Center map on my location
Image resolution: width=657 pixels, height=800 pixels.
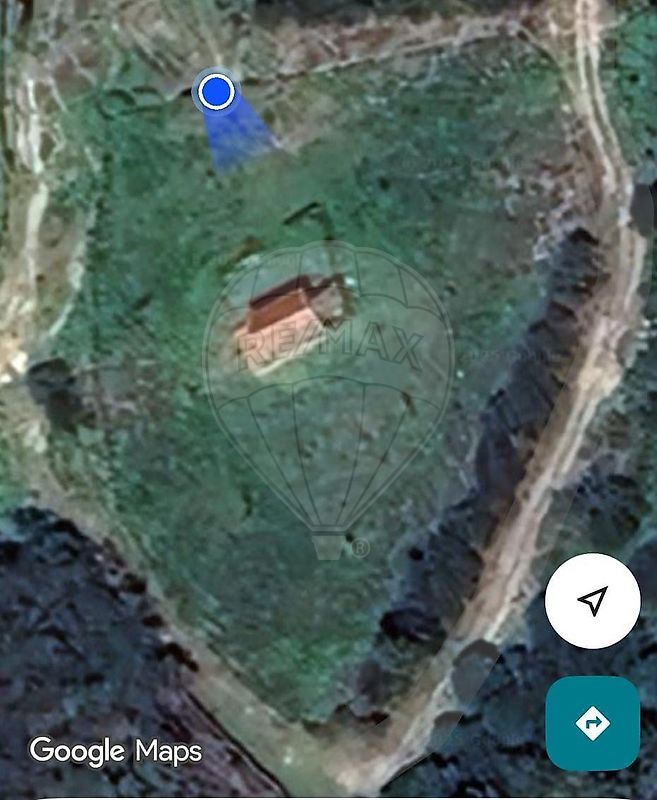[592, 601]
